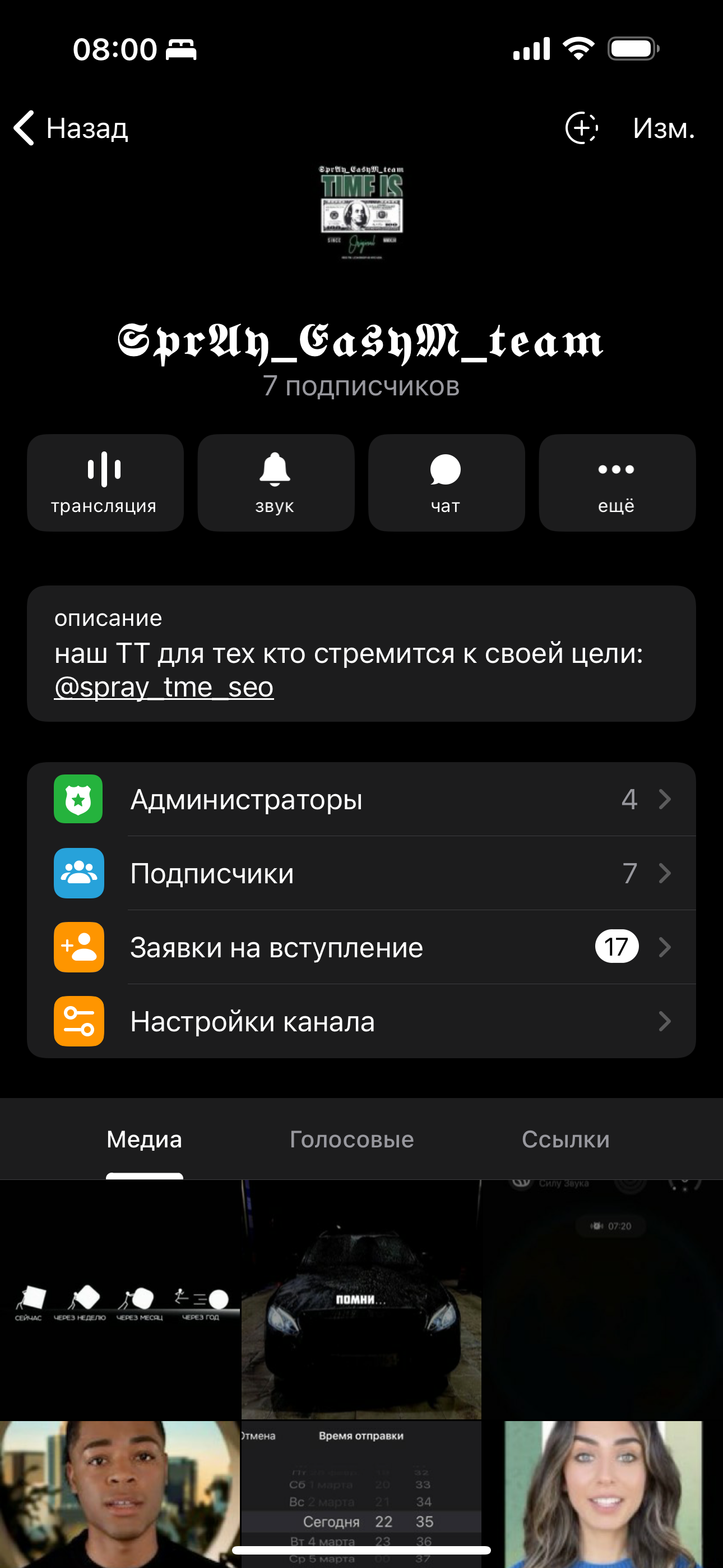Open the ещё more options
The image size is (723, 1568).
tap(617, 482)
